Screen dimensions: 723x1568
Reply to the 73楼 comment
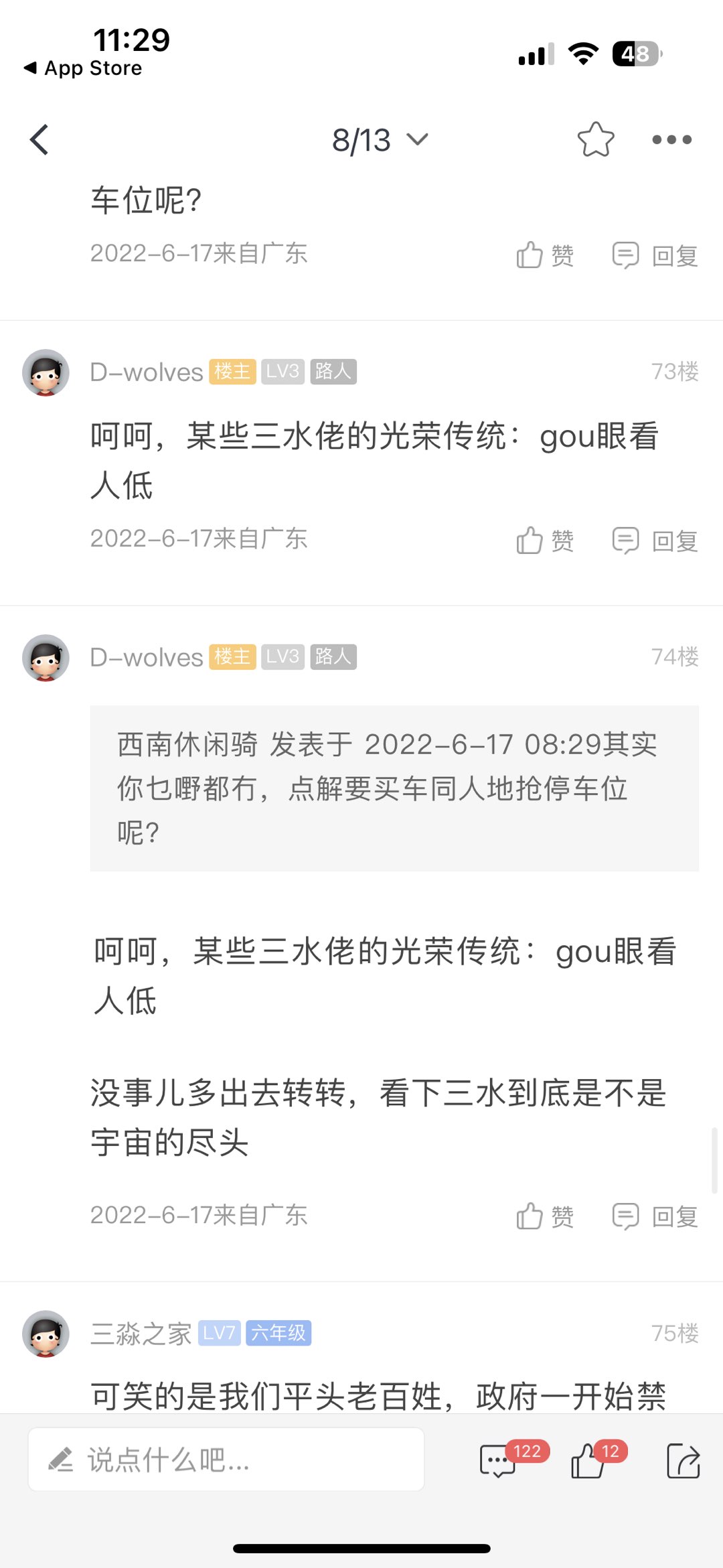pyautogui.click(x=655, y=541)
